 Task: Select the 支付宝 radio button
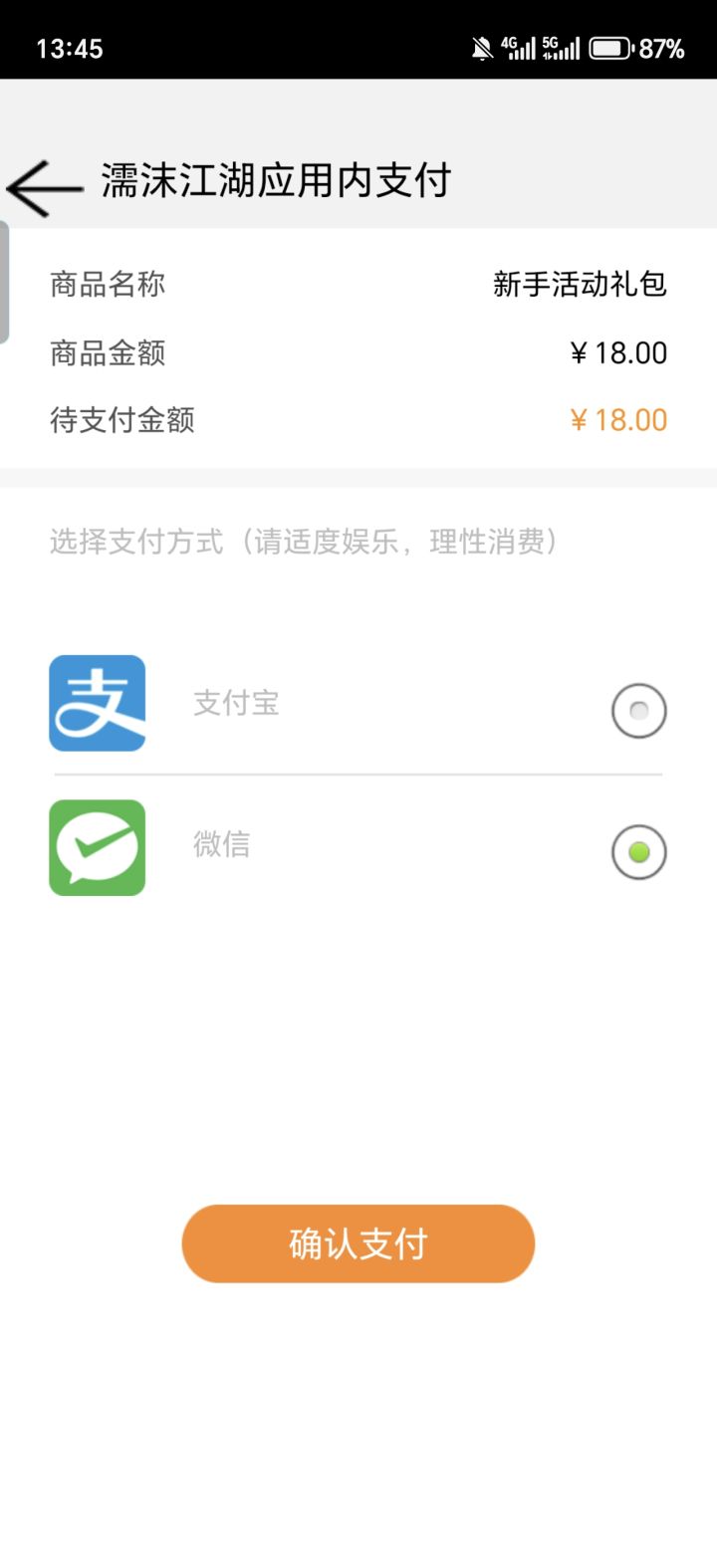tap(638, 711)
